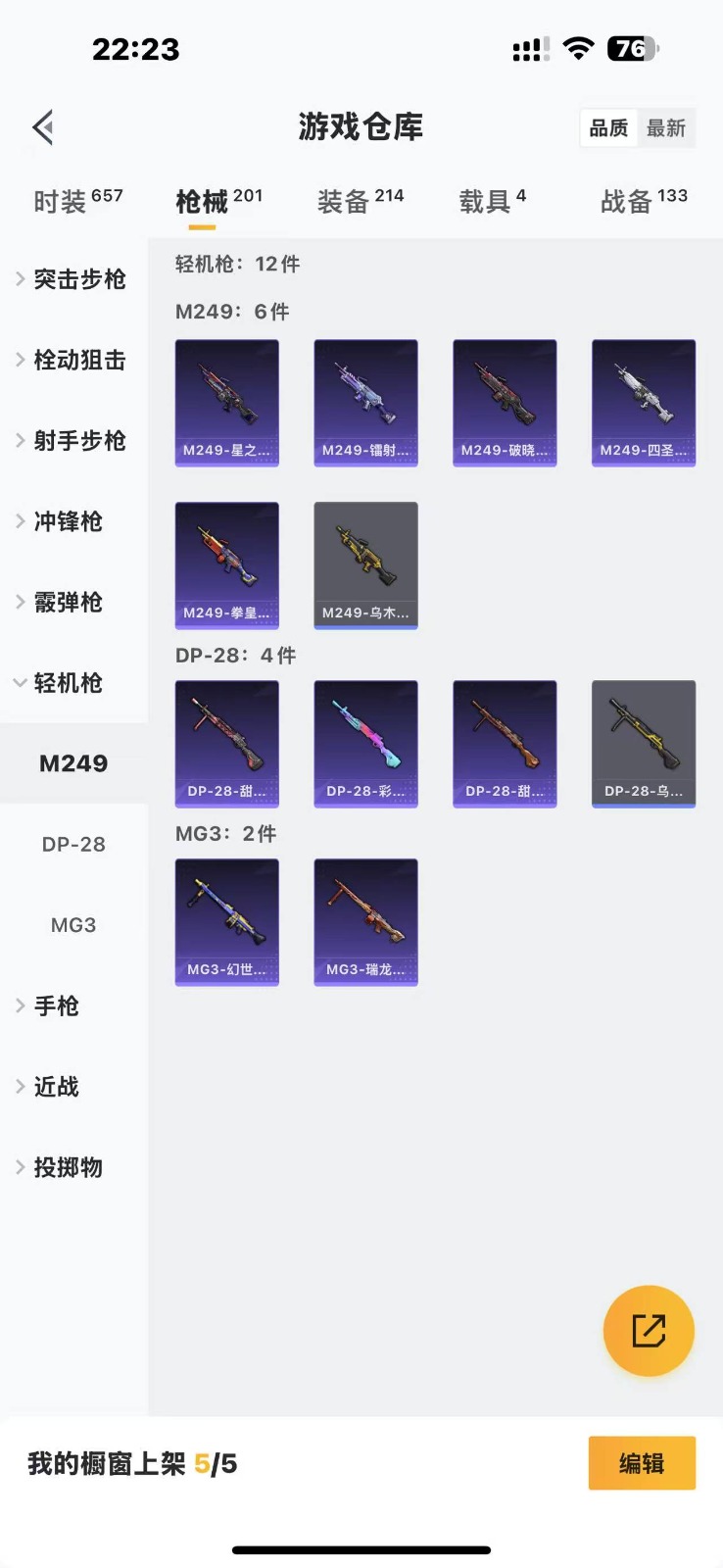The height and width of the screenshot is (1568, 723).
Task: Expand the 手枪 category
Action: click(57, 1005)
